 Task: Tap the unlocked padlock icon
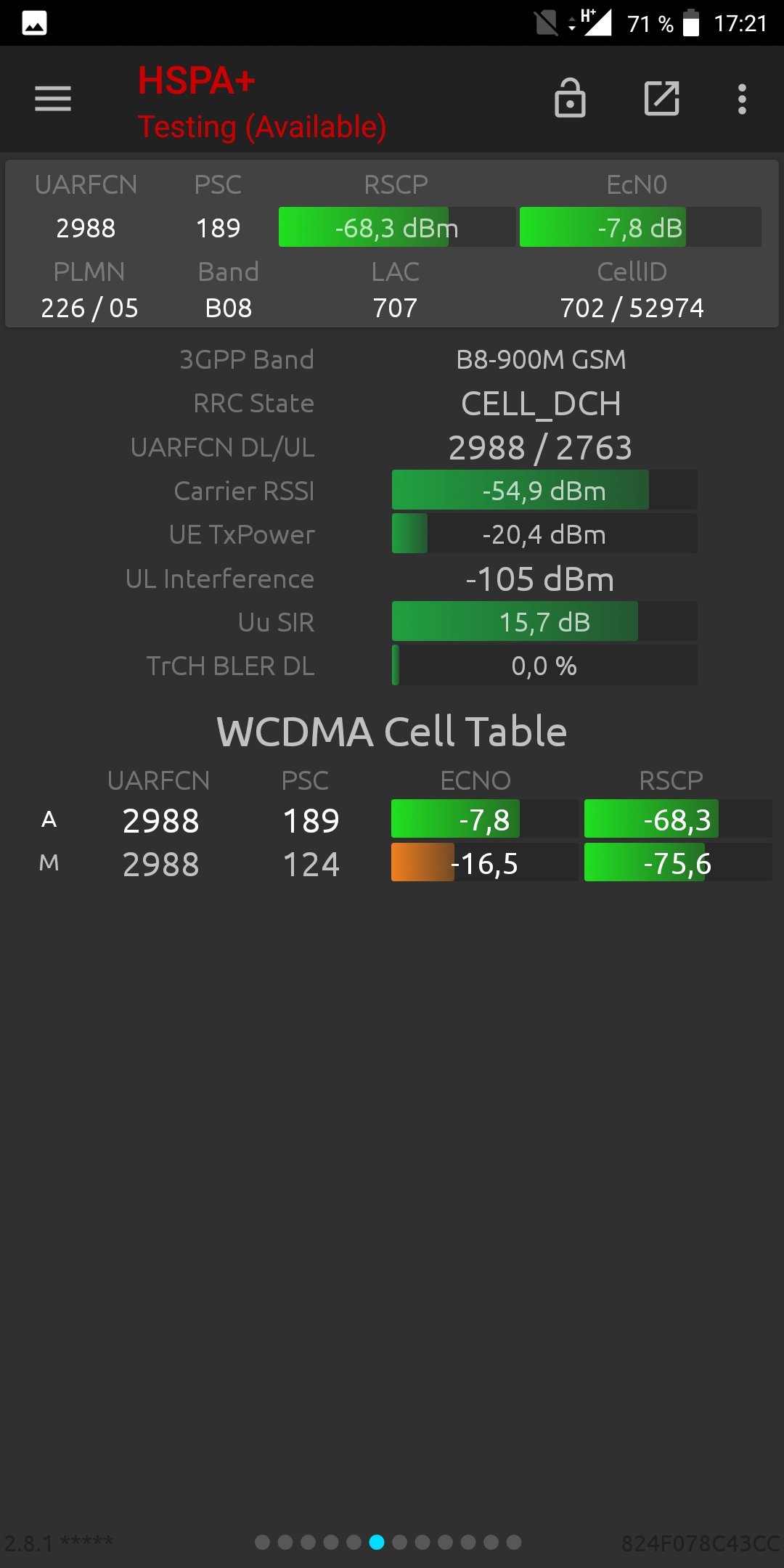570,97
